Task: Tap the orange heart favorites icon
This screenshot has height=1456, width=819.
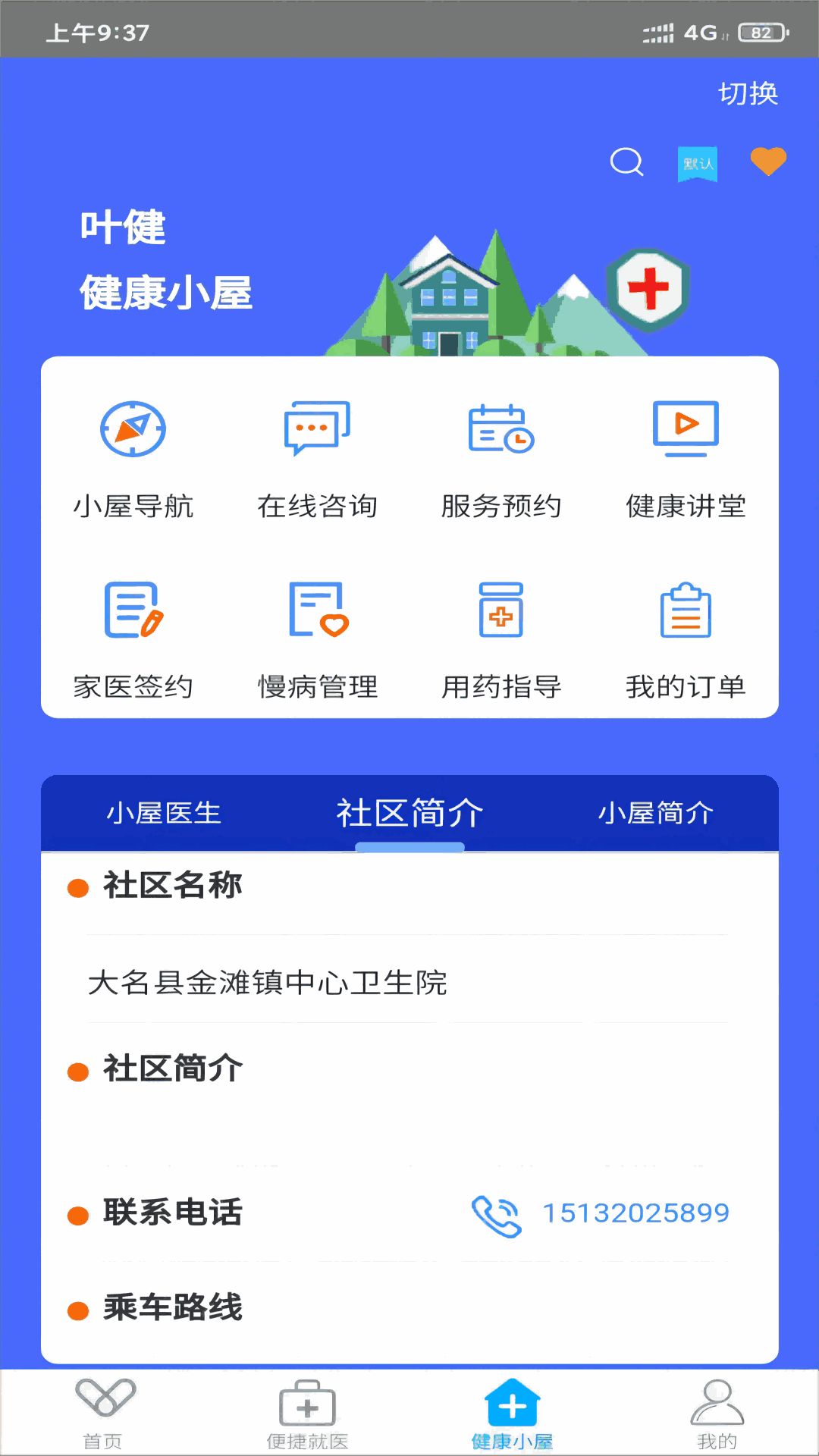Action: tap(768, 162)
